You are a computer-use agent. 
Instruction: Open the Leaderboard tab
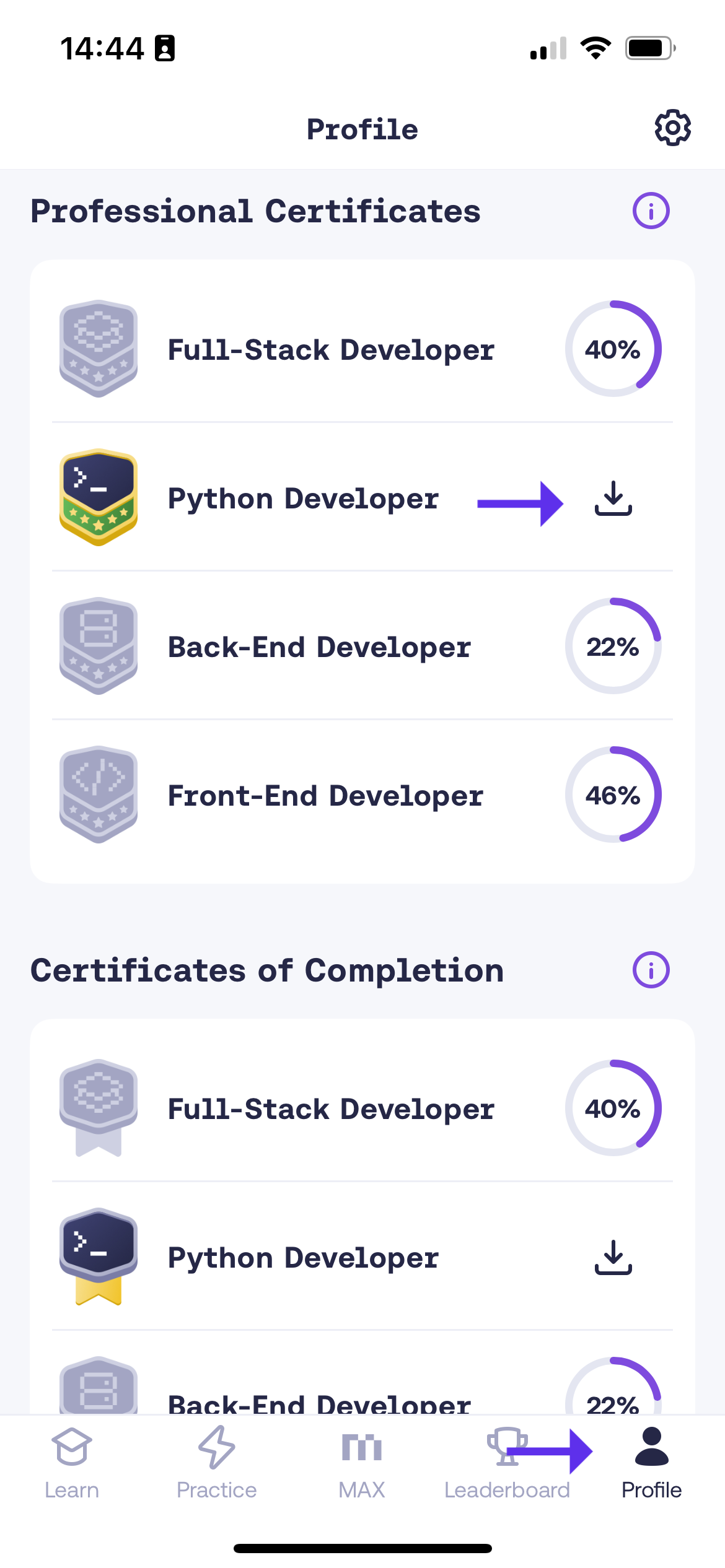(507, 1463)
